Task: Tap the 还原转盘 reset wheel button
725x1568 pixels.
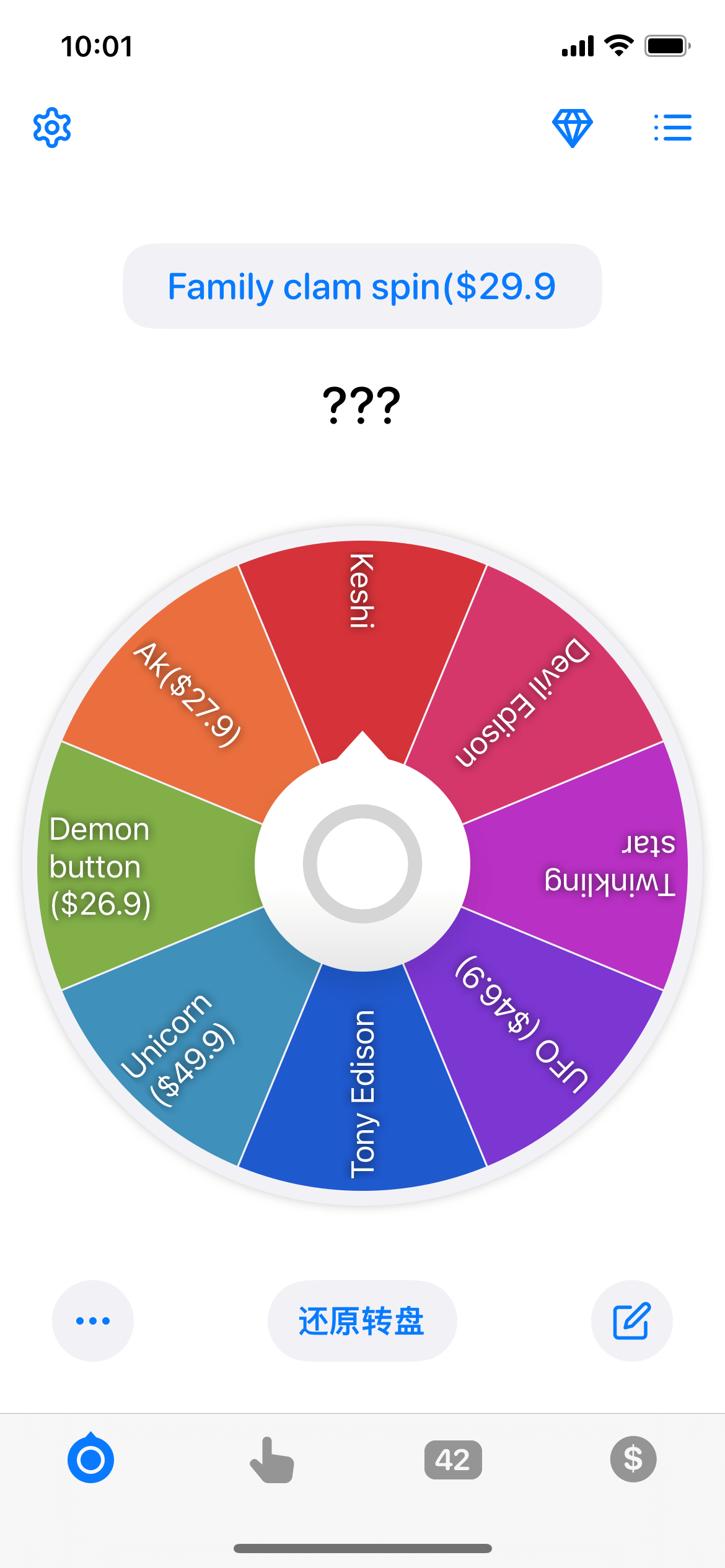Action: tap(362, 1320)
